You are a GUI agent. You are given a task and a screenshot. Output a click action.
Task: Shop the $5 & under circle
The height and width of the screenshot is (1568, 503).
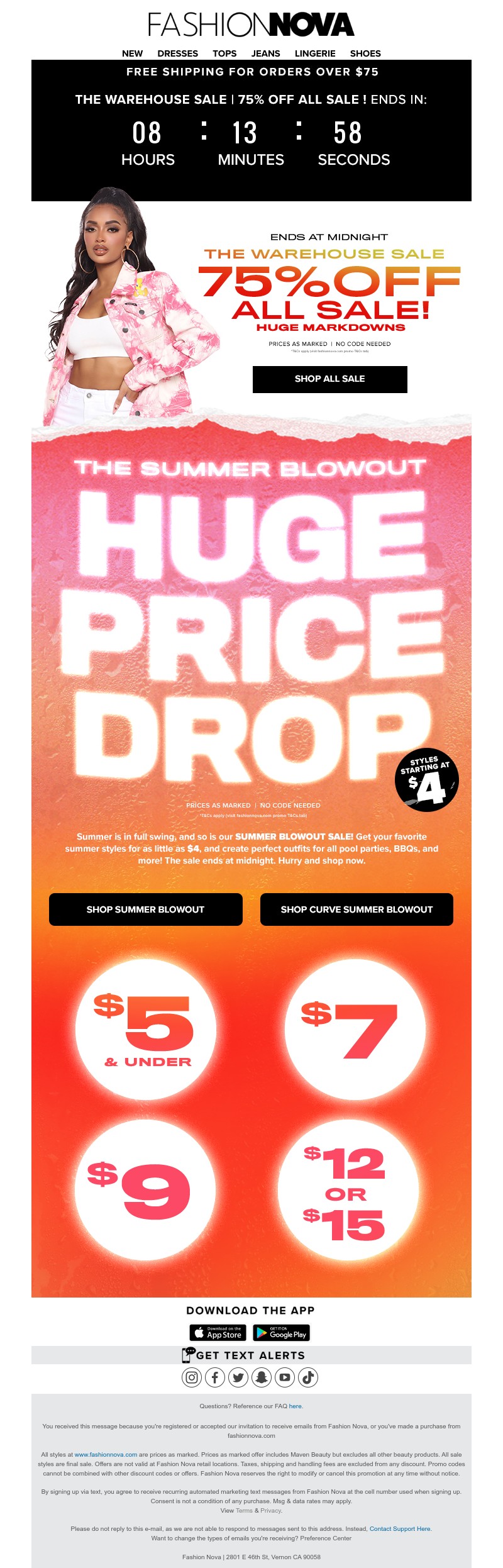point(145,1030)
